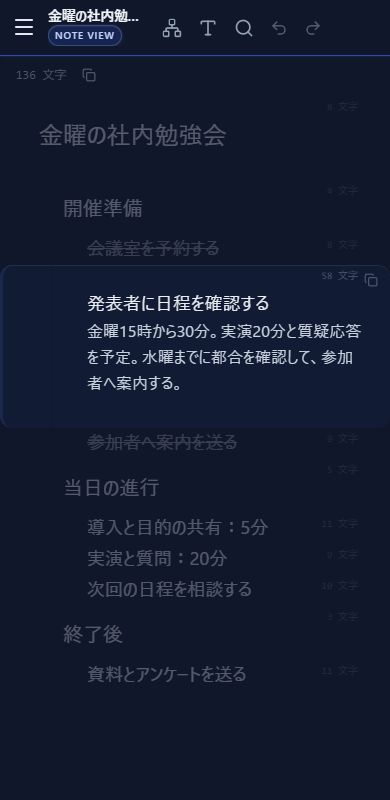Open the hamburger drawer menu
The height and width of the screenshot is (800, 390).
pos(23,27)
